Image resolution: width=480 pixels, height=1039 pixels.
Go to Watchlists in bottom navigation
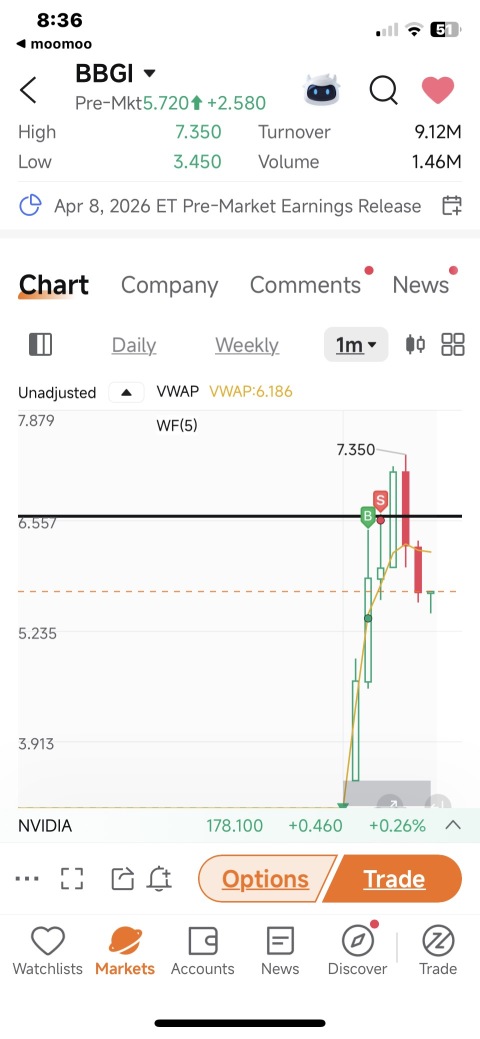pos(48,951)
